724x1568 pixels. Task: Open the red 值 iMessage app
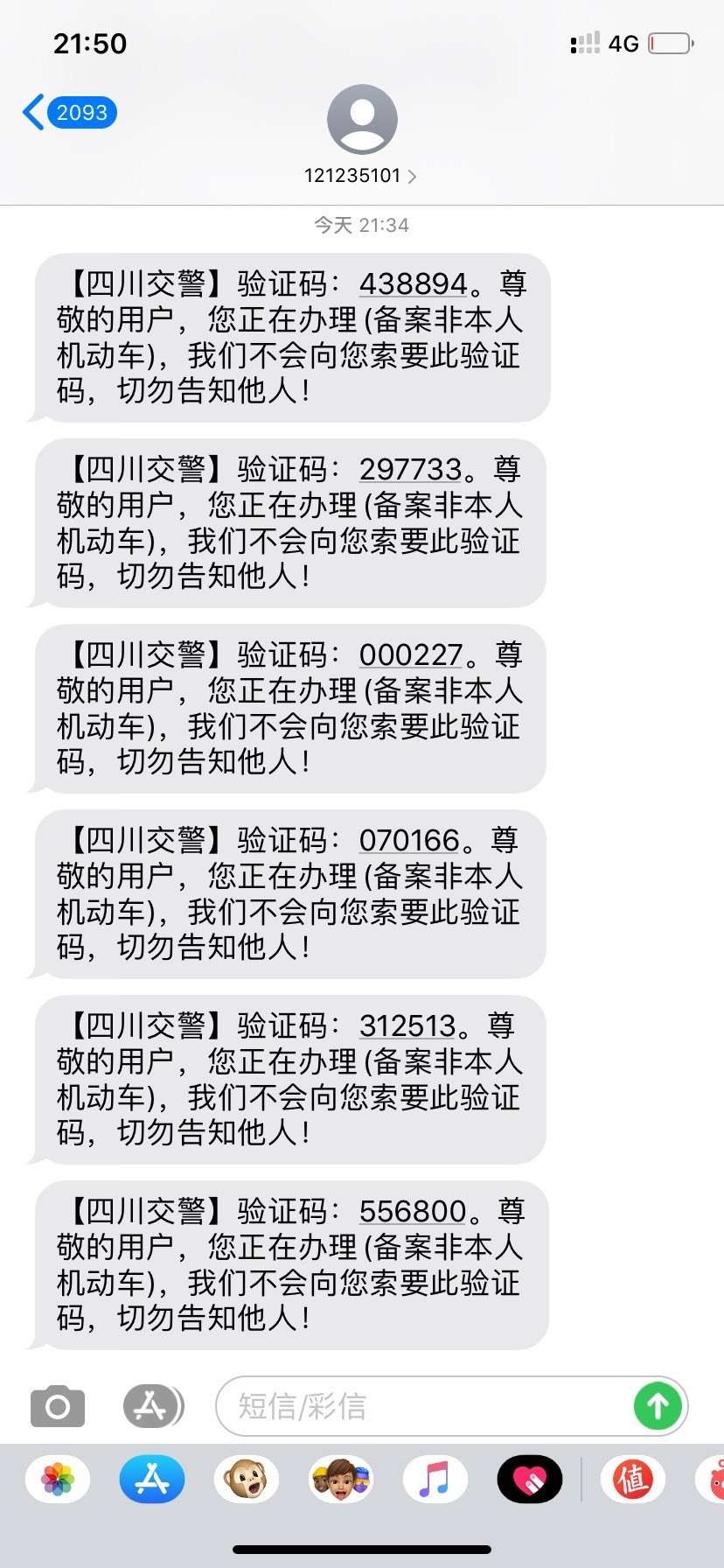click(x=633, y=1480)
